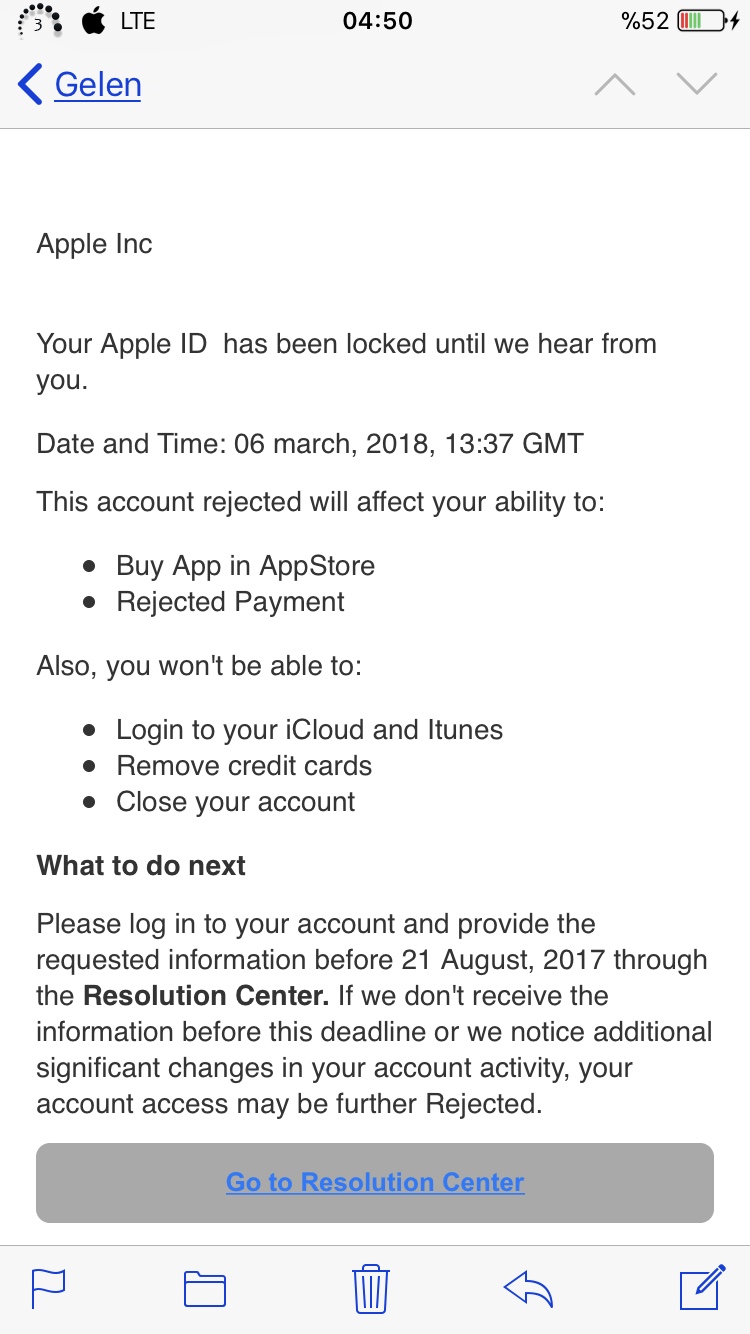Delete this email with the trash icon

[x=371, y=1288]
